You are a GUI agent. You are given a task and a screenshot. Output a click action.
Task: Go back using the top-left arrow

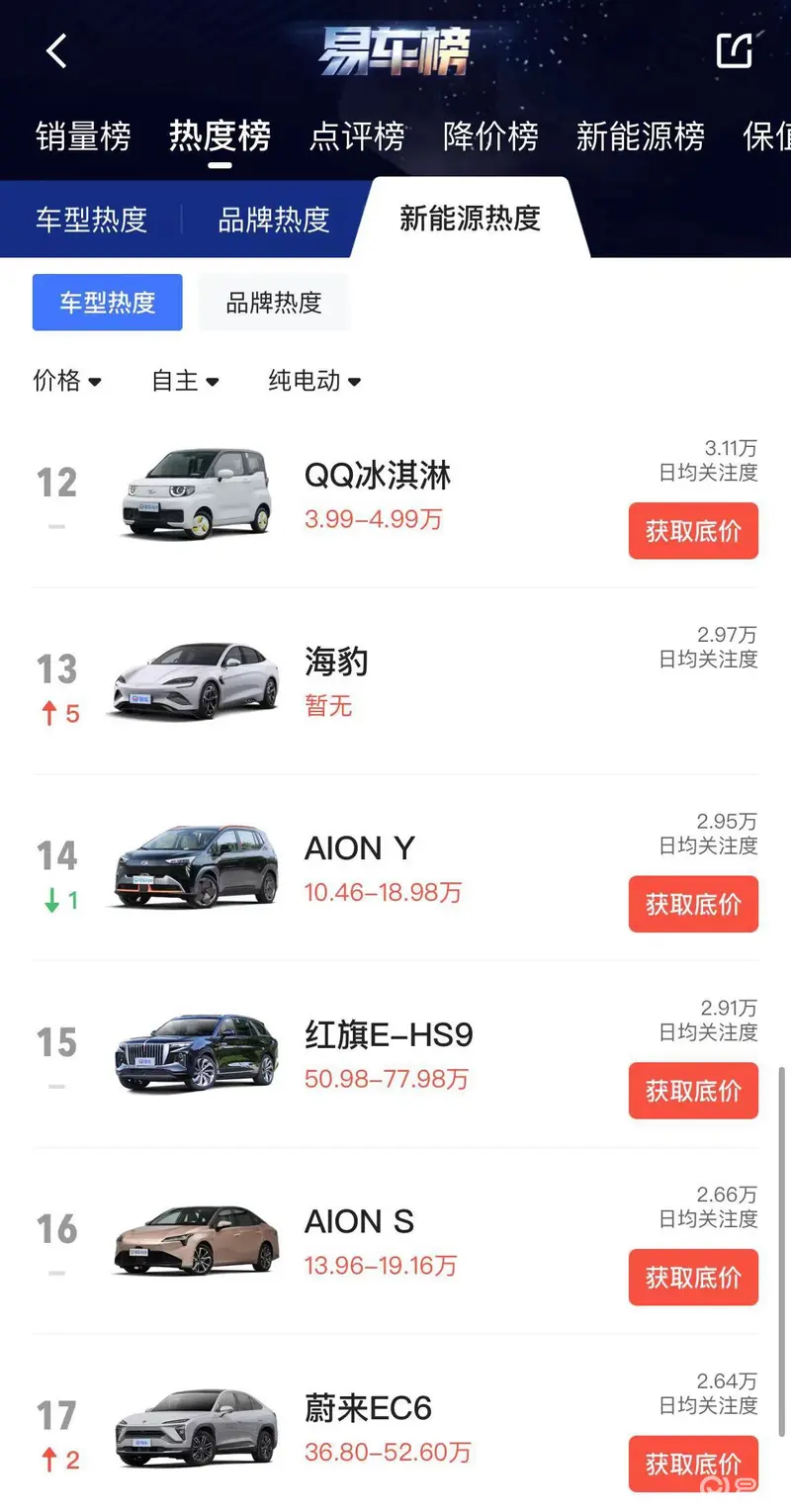(x=56, y=50)
